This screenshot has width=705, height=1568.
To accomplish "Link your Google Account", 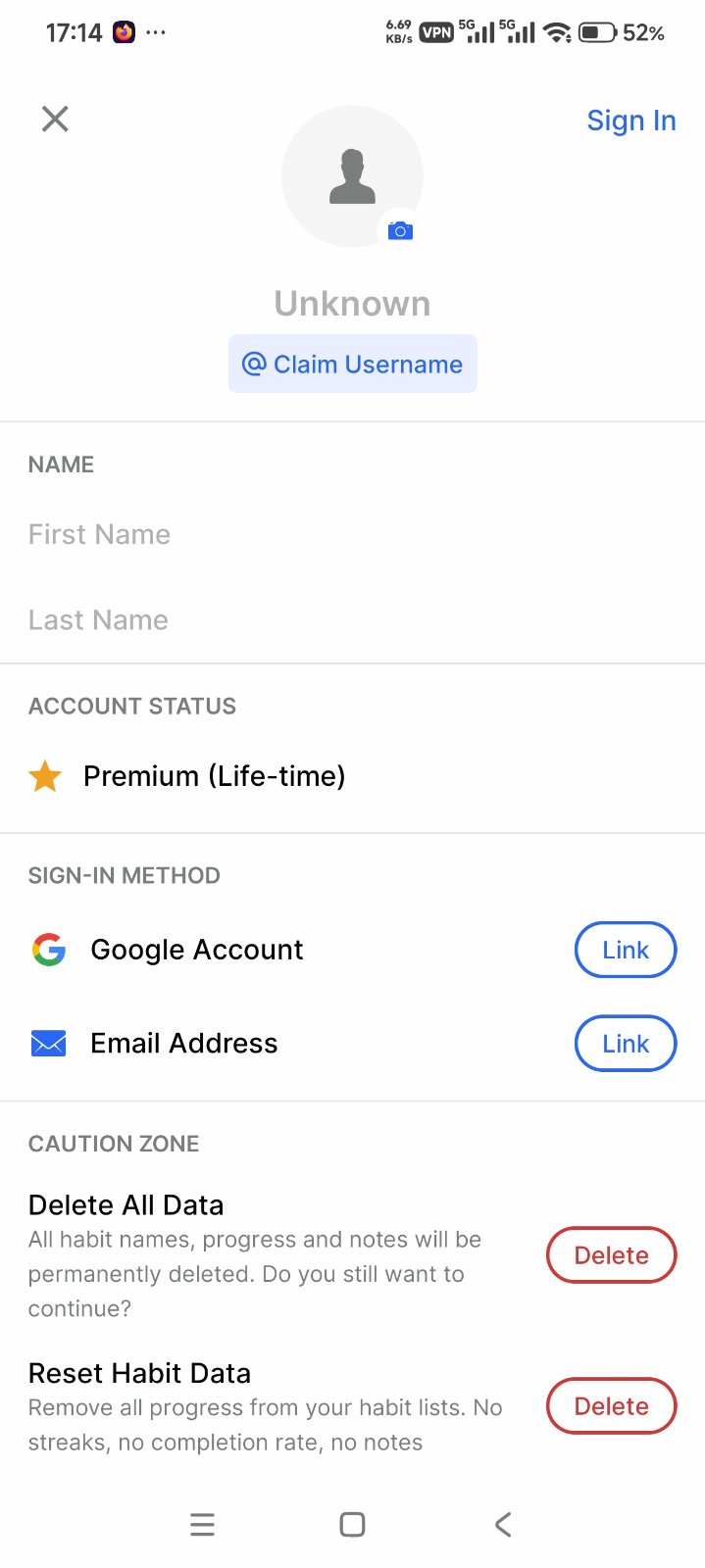I will 625,950.
